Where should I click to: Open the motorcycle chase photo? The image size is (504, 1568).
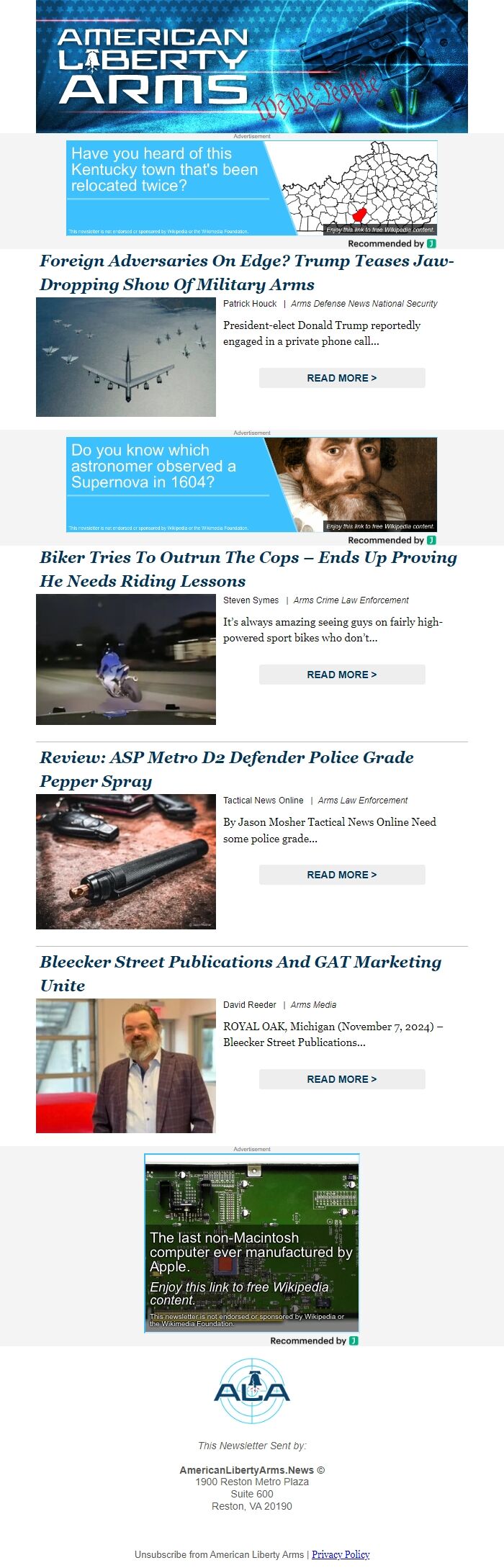pos(126,659)
